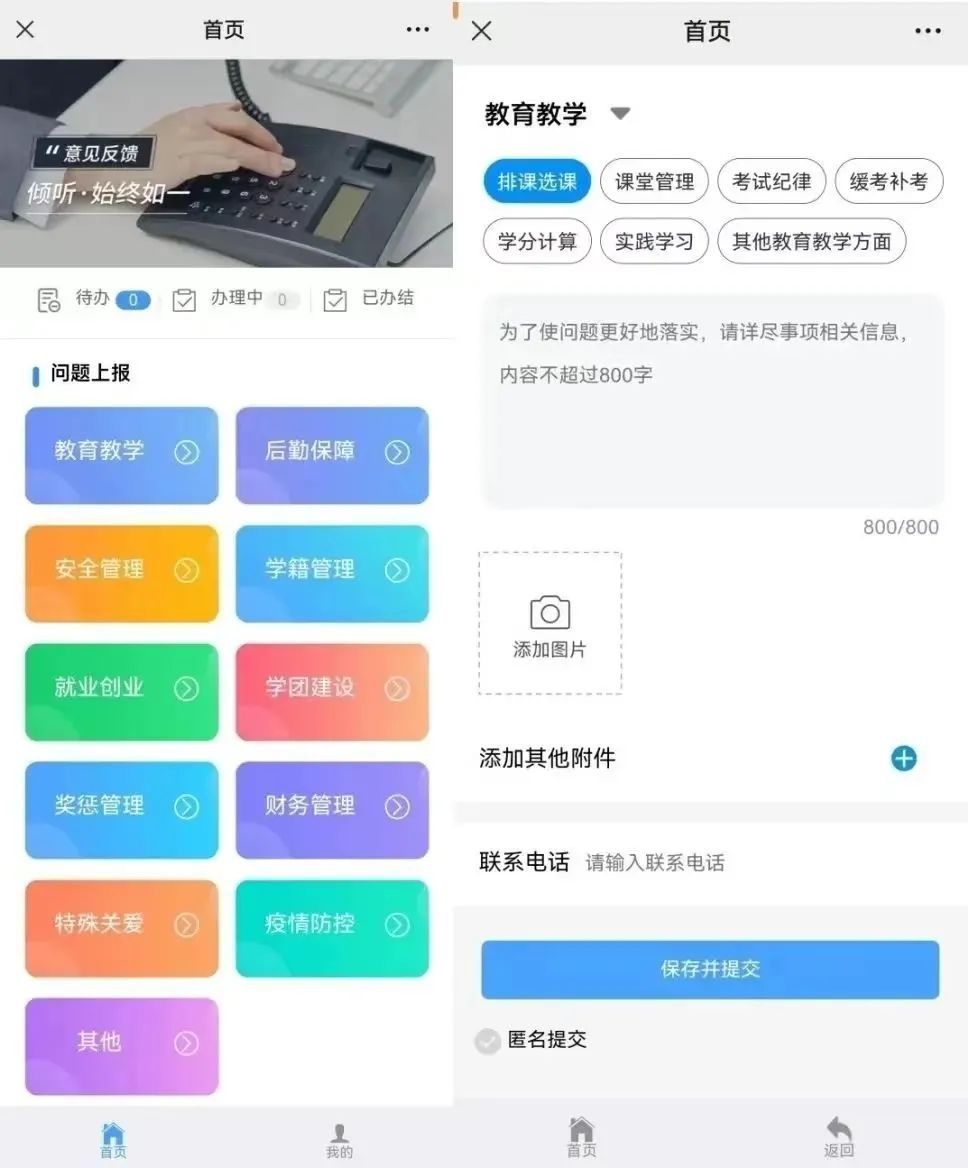Select the 缓考补考 chip

click(888, 182)
